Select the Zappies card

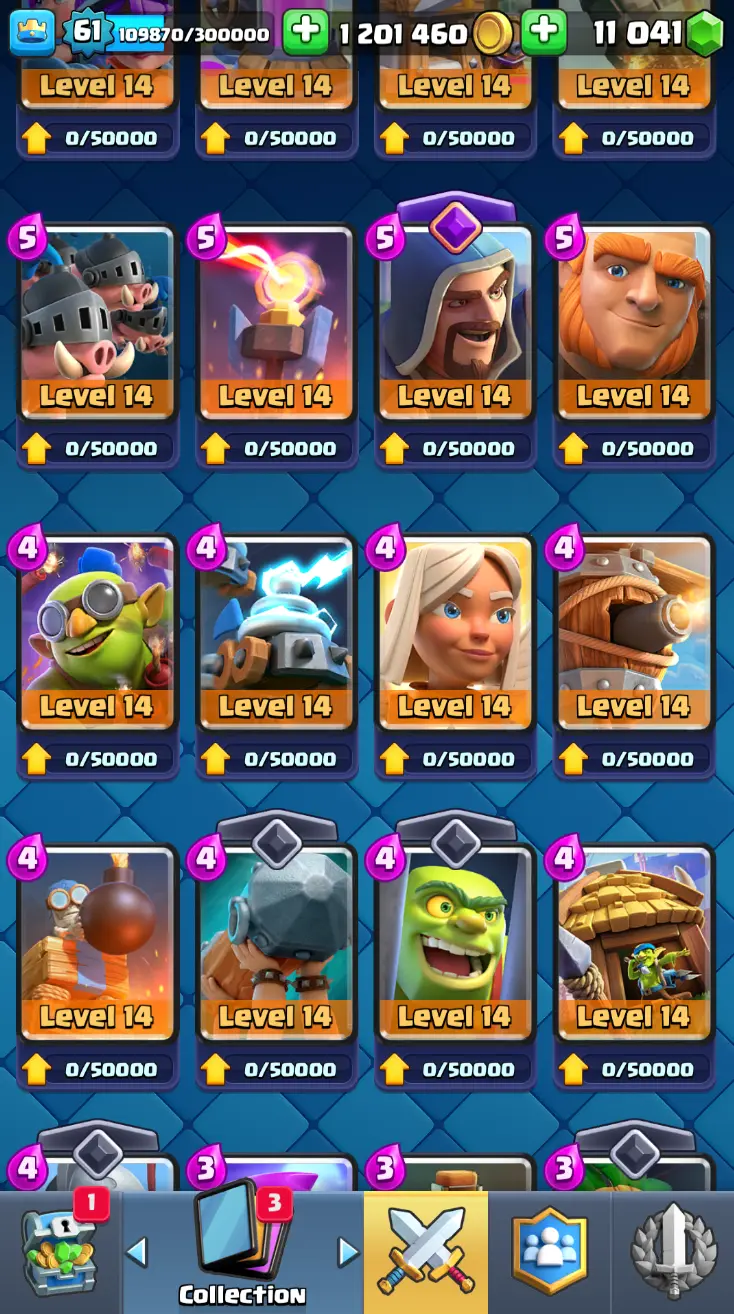coord(275,630)
